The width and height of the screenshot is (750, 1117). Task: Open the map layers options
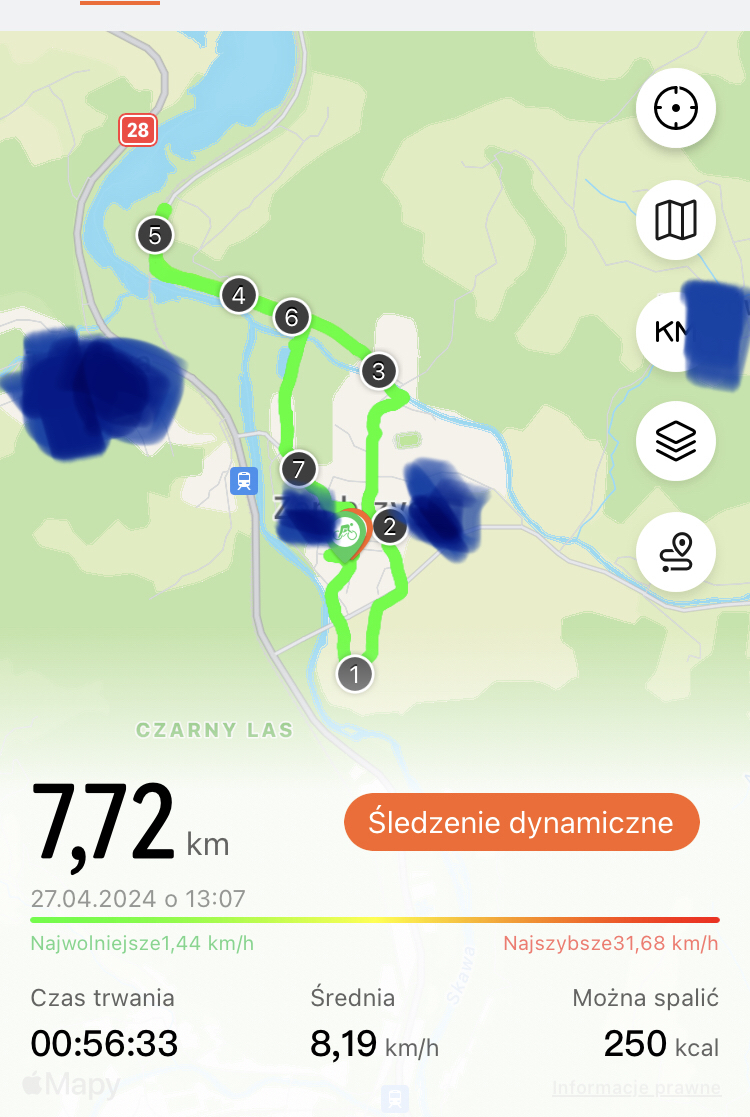(675, 441)
